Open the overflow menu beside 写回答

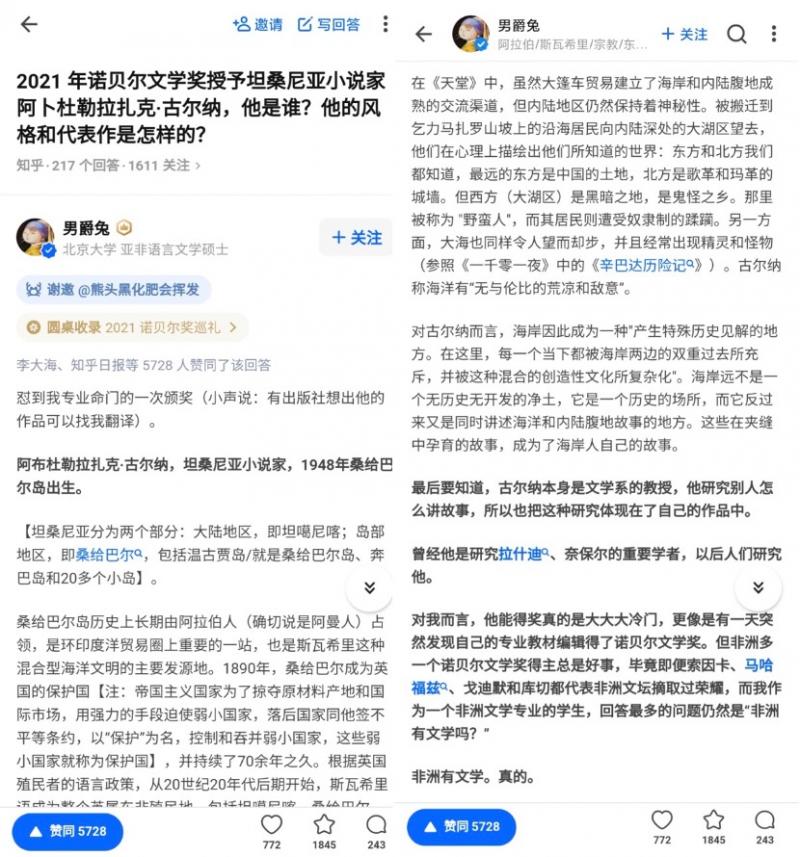[x=385, y=24]
